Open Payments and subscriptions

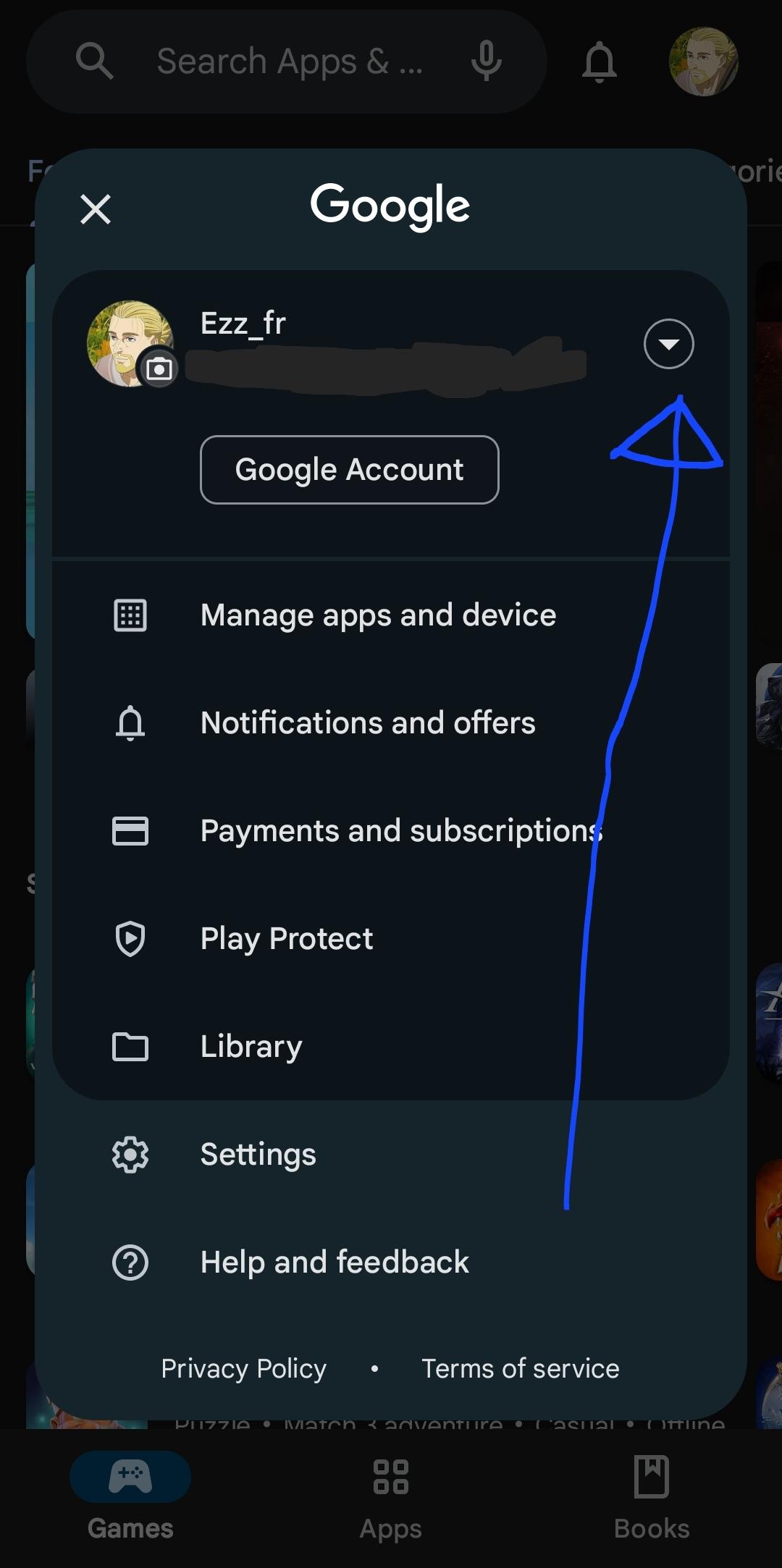pyautogui.click(x=400, y=831)
